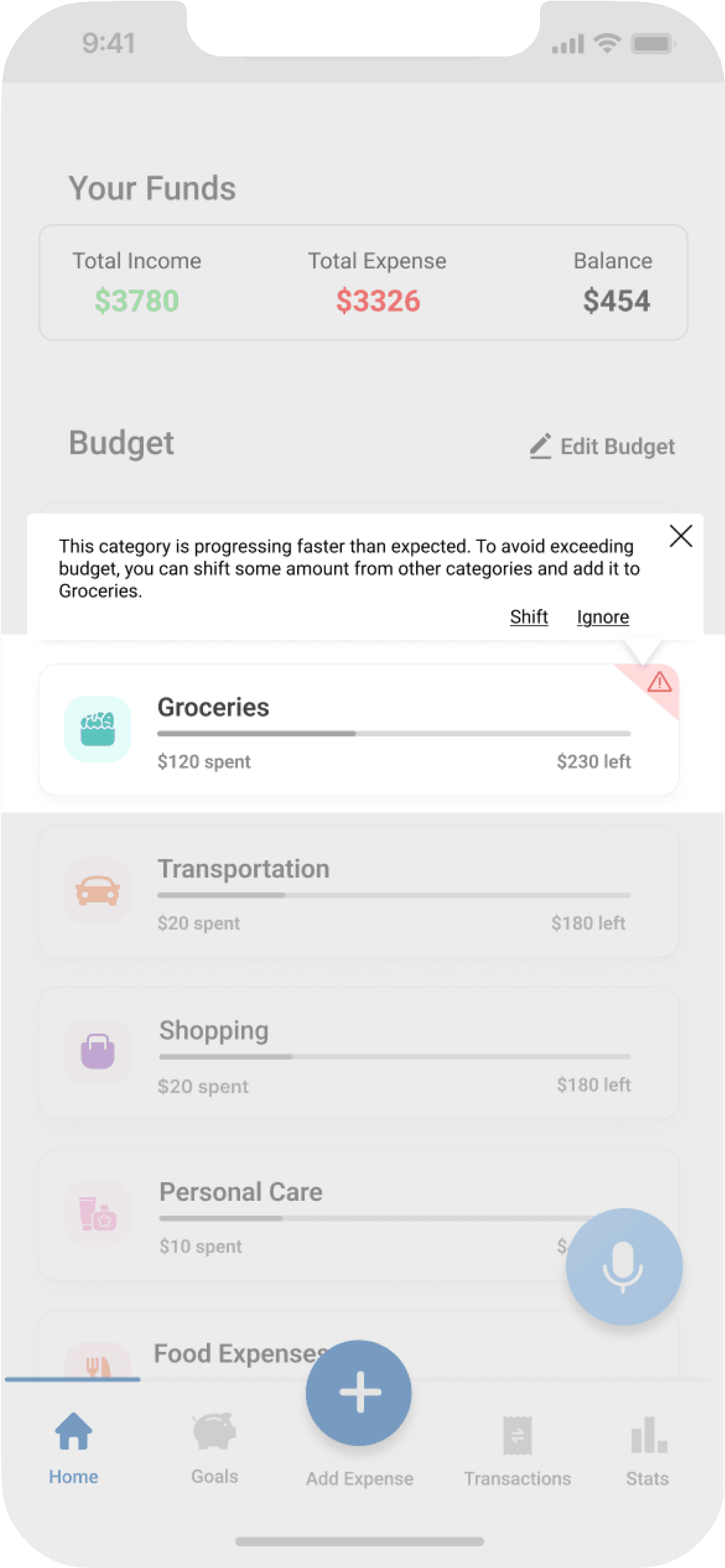725x1568 pixels.
Task: Open the Shopping budget card
Action: coord(359,1053)
